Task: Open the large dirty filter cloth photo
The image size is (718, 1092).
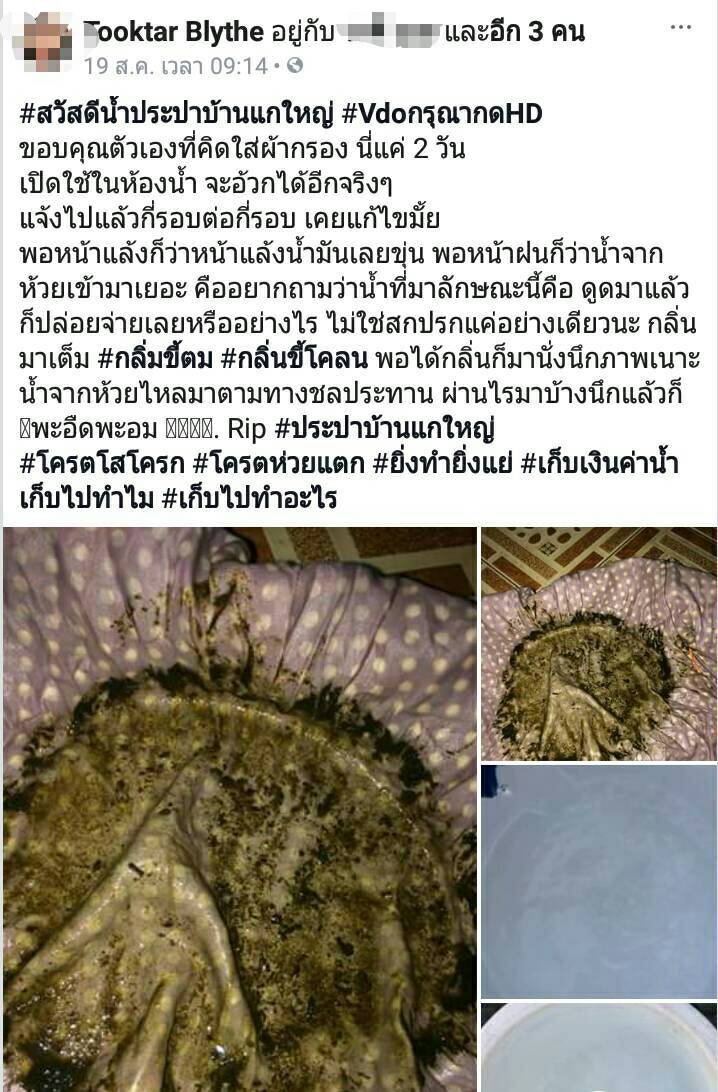Action: click(x=239, y=808)
